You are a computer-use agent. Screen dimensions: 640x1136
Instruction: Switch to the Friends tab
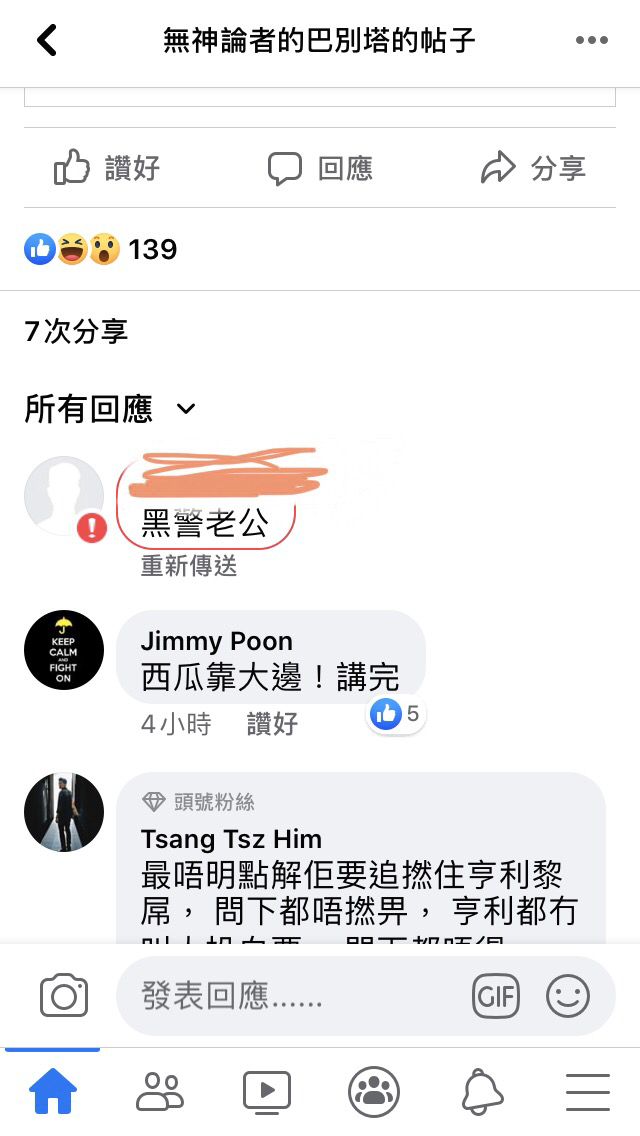click(159, 1091)
